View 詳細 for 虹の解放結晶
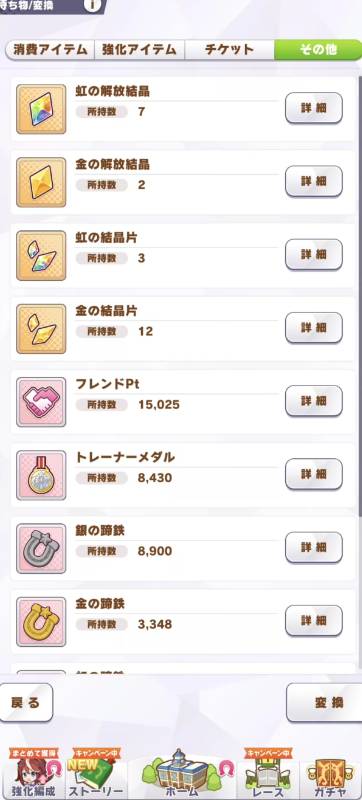The width and height of the screenshot is (362, 800). (314, 108)
